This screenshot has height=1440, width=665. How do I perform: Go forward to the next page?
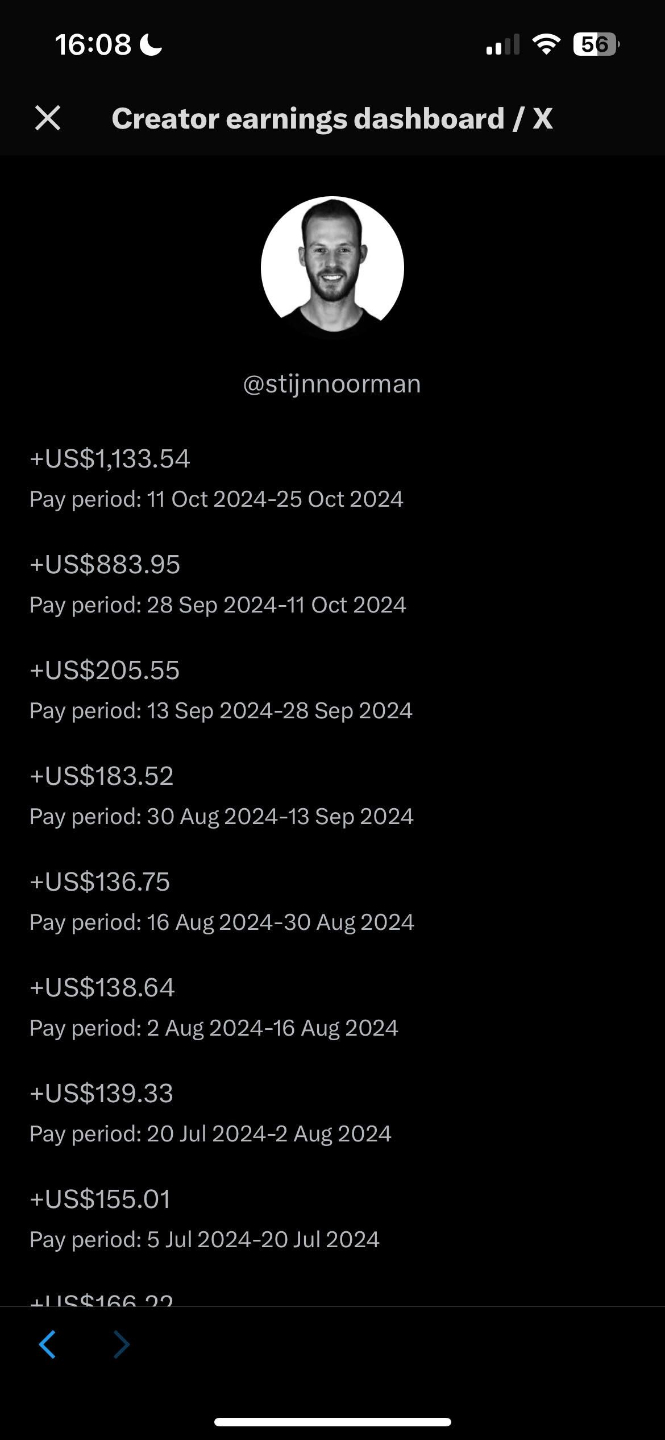click(121, 1345)
